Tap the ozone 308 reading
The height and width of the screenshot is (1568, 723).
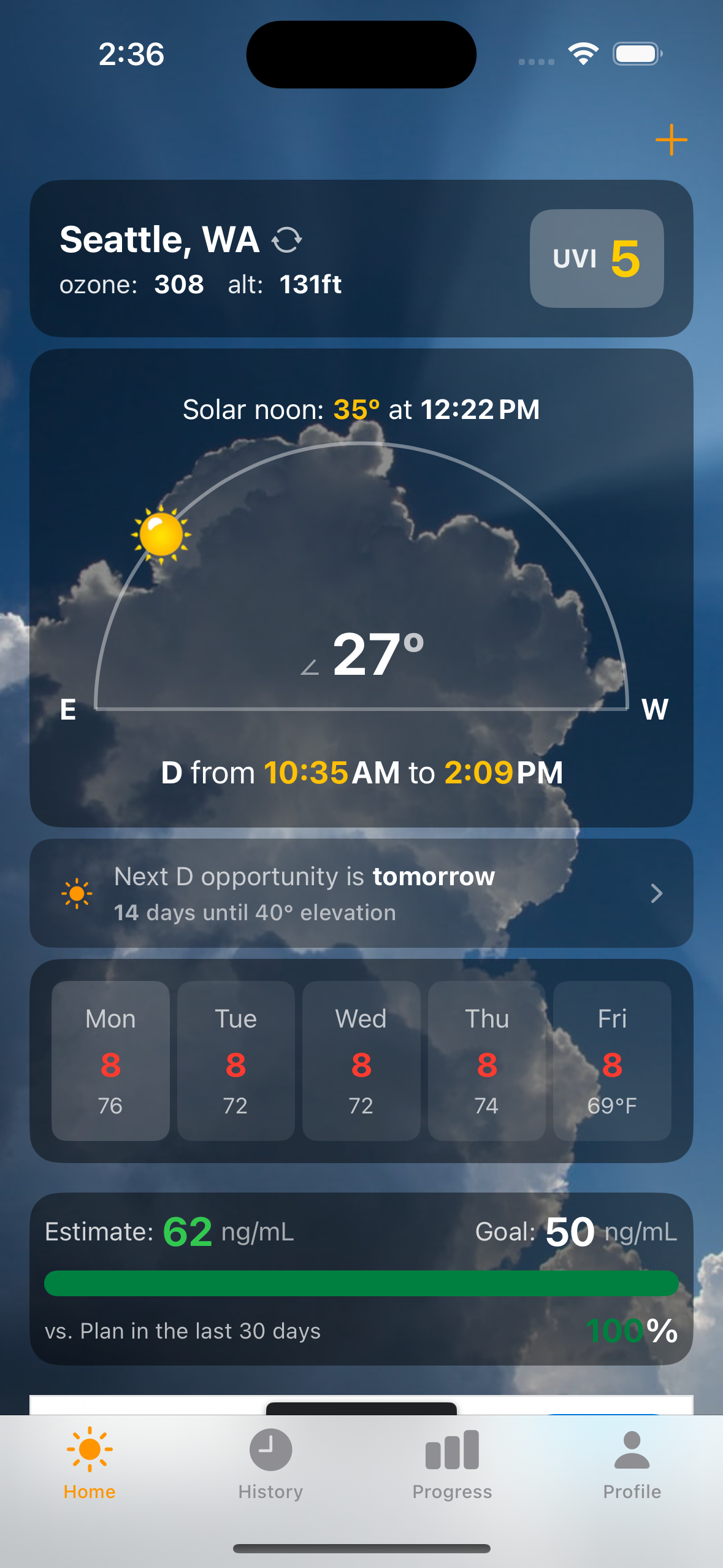click(x=178, y=284)
